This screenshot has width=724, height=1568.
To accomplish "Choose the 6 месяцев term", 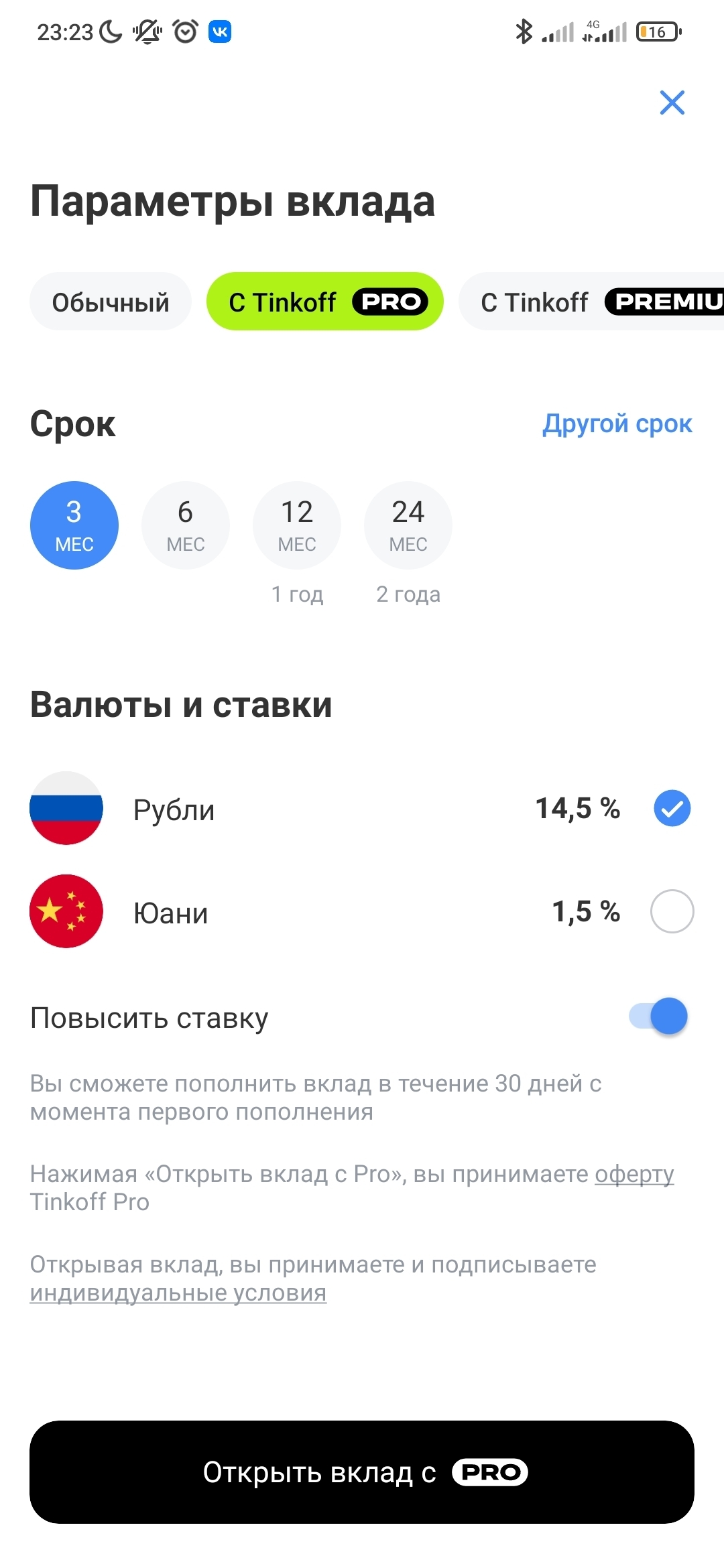I will click(186, 525).
